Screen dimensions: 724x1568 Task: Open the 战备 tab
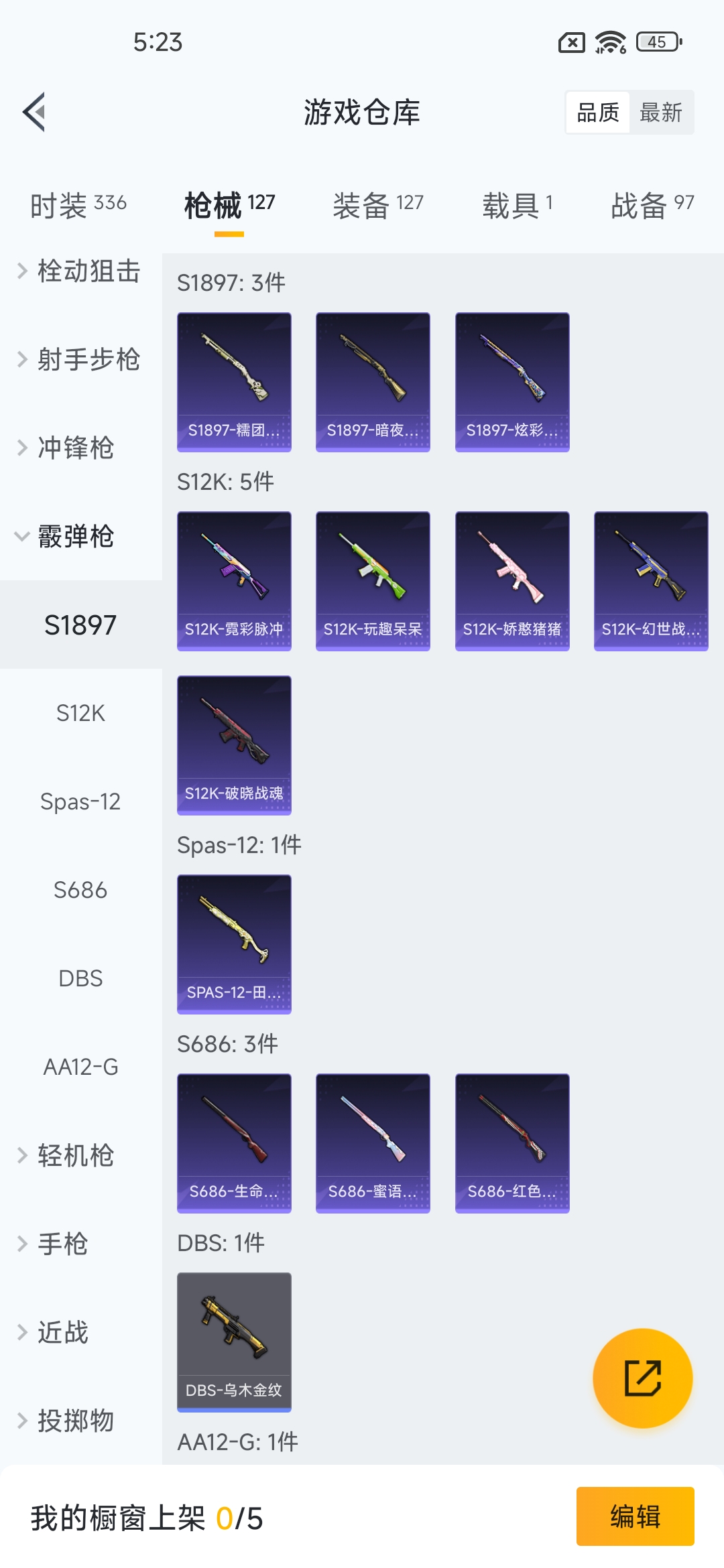click(652, 205)
